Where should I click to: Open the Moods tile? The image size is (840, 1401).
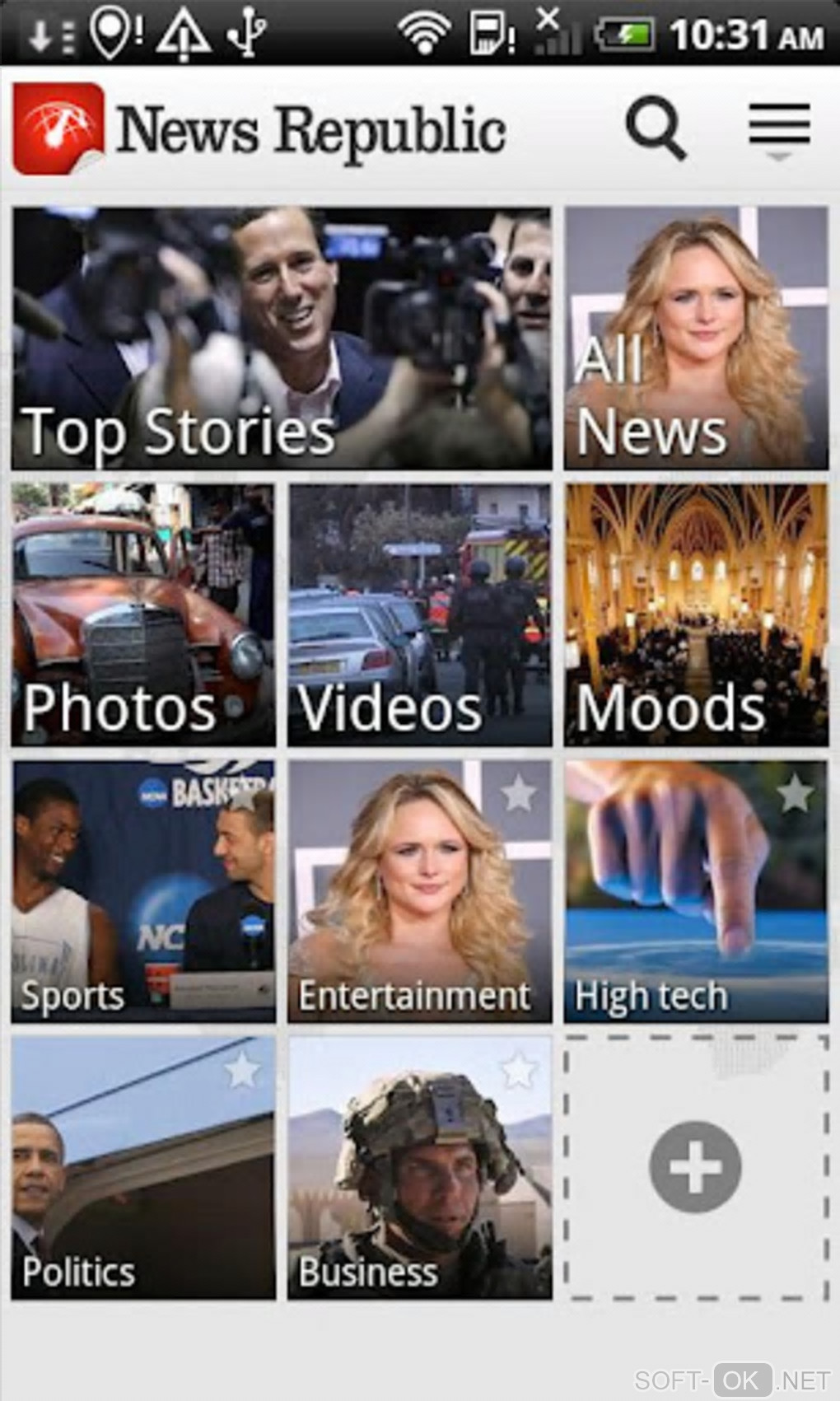click(x=696, y=615)
